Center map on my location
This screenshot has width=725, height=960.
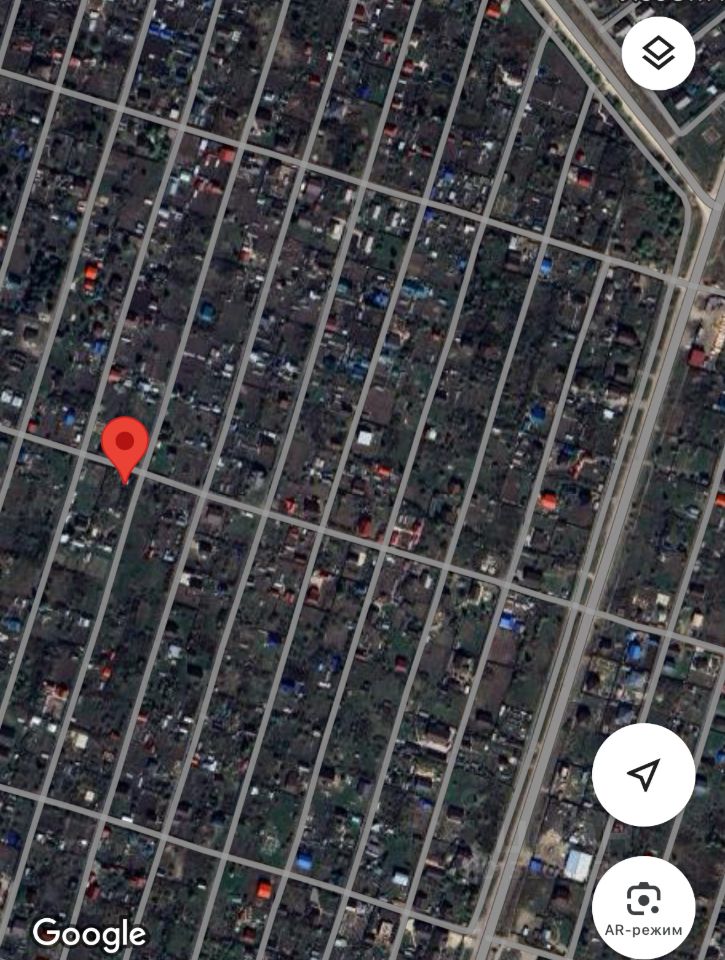click(644, 773)
